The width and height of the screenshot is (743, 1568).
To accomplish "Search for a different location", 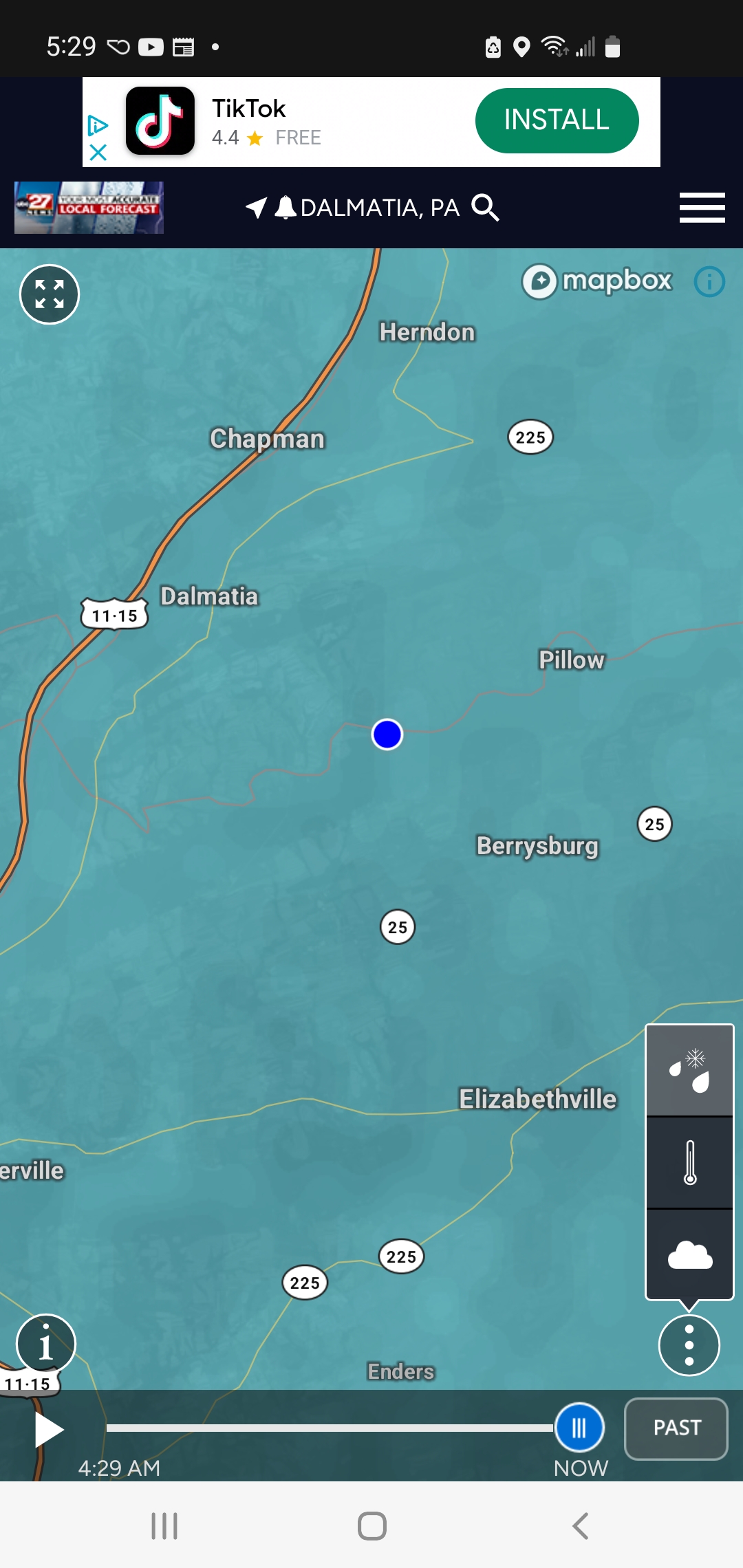I will 486,208.
